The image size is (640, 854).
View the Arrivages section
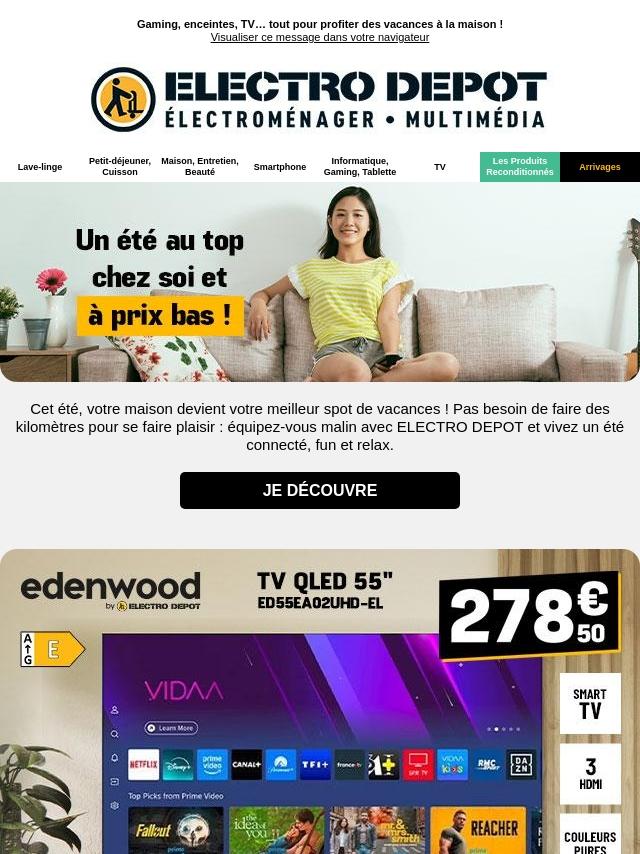pyautogui.click(x=600, y=167)
